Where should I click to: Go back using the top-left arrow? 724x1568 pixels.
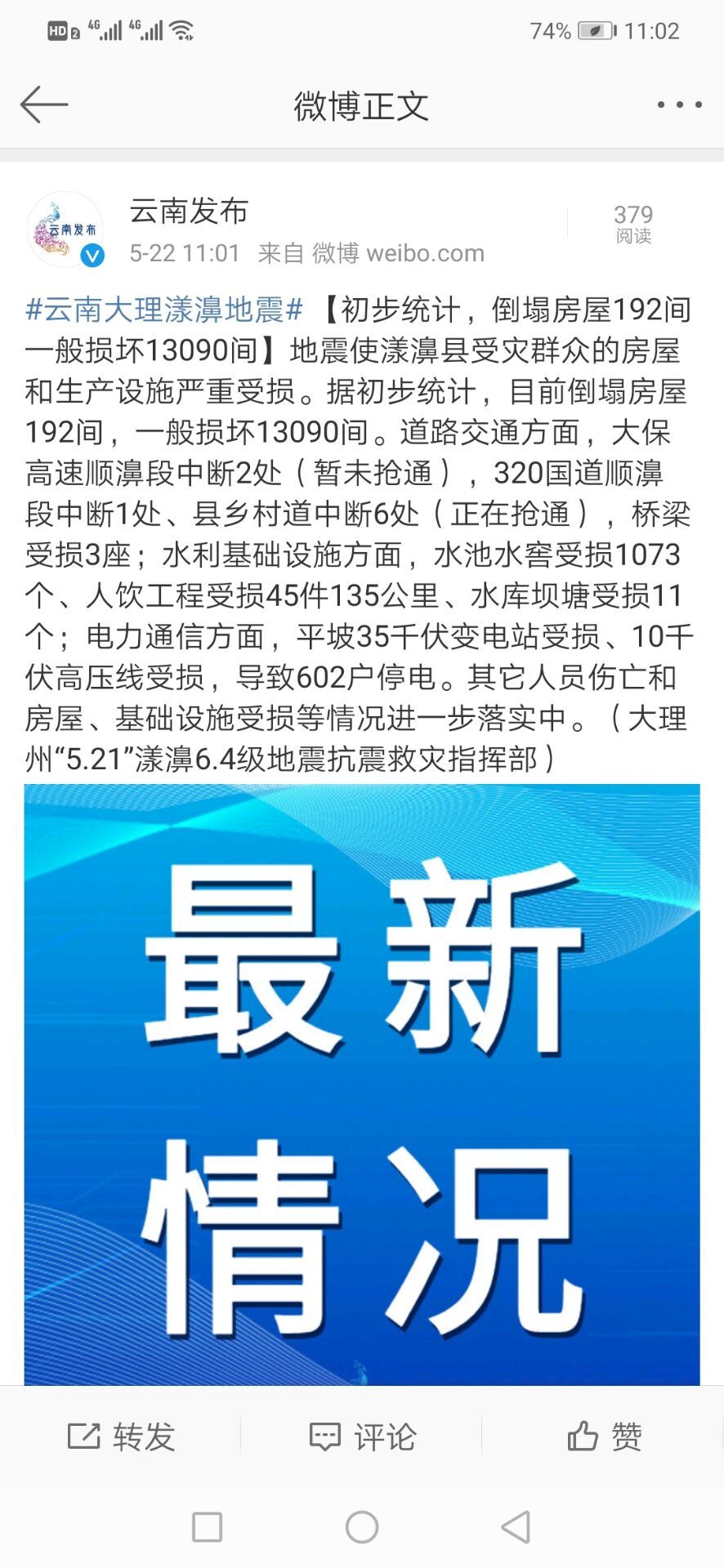point(43,105)
